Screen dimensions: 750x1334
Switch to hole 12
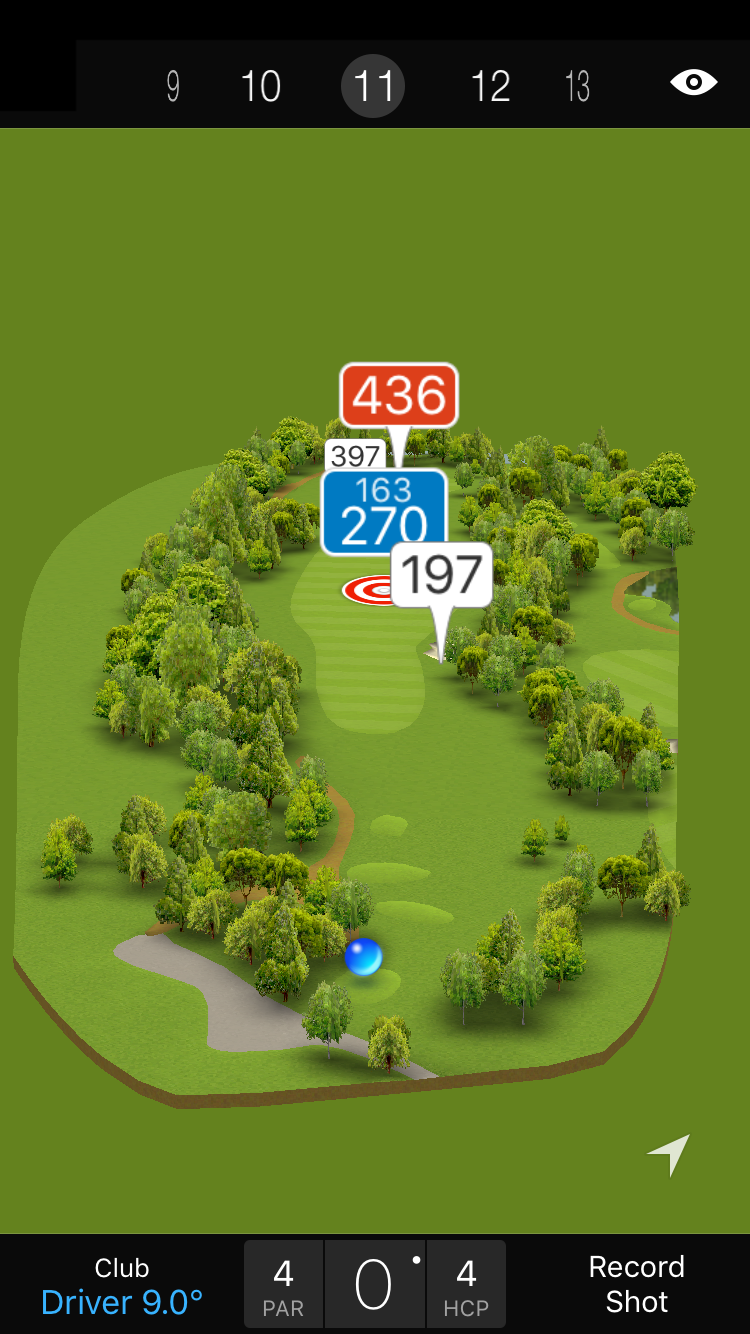coord(490,87)
